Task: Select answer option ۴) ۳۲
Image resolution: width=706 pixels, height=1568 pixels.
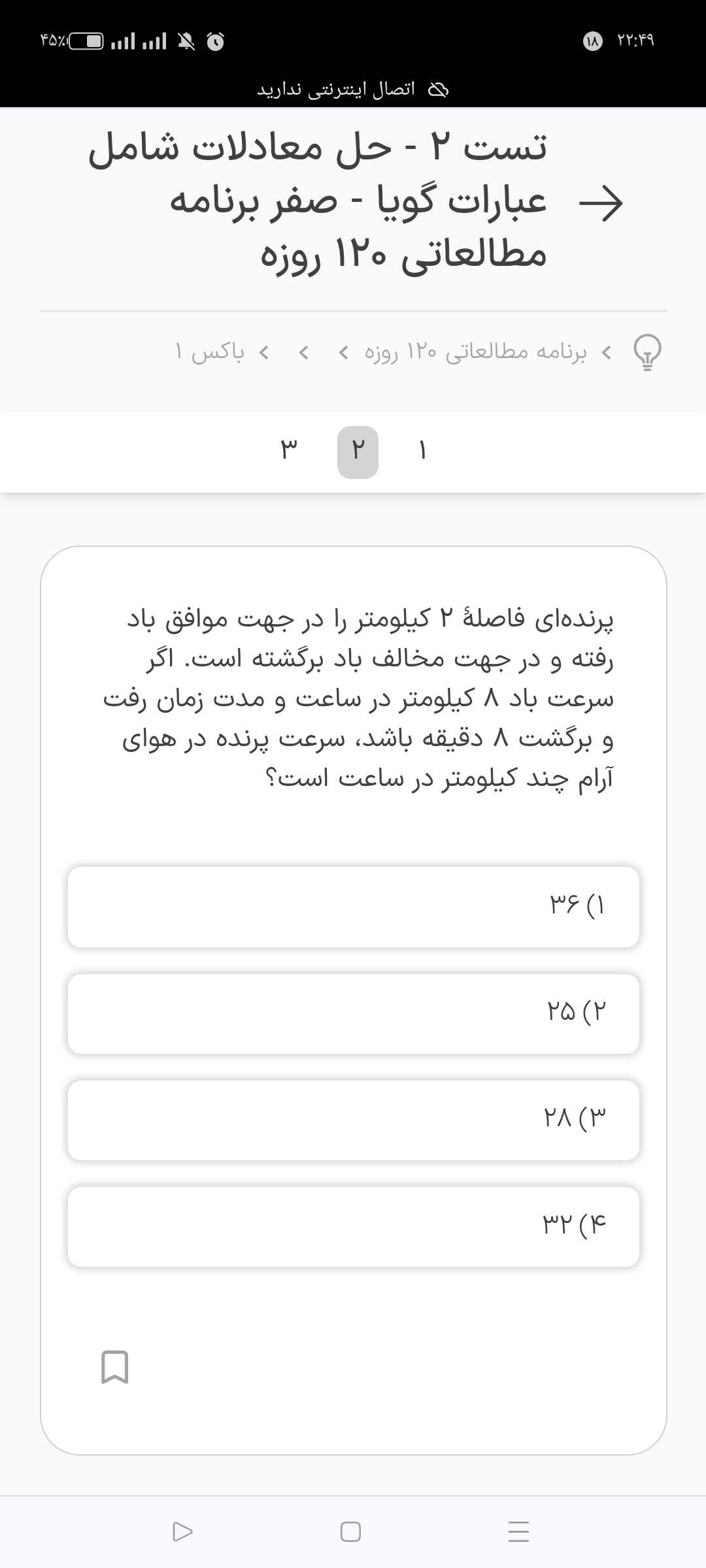Action: tap(353, 1226)
